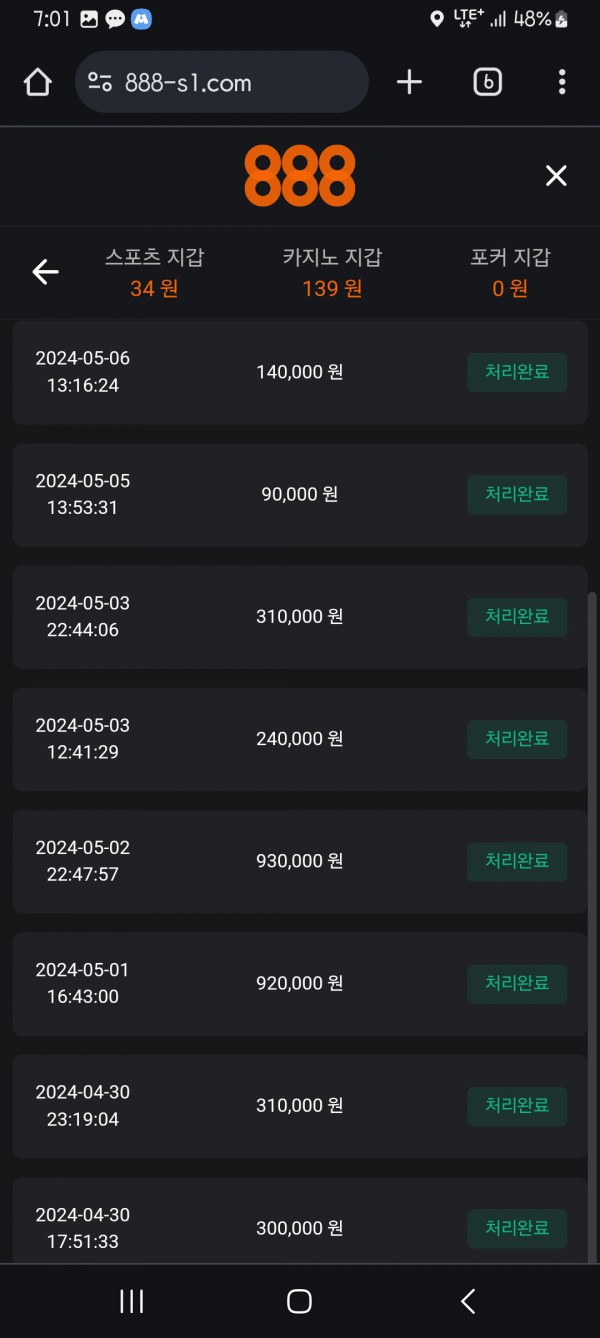Tap the 888-s1.com address bar

click(x=222, y=82)
